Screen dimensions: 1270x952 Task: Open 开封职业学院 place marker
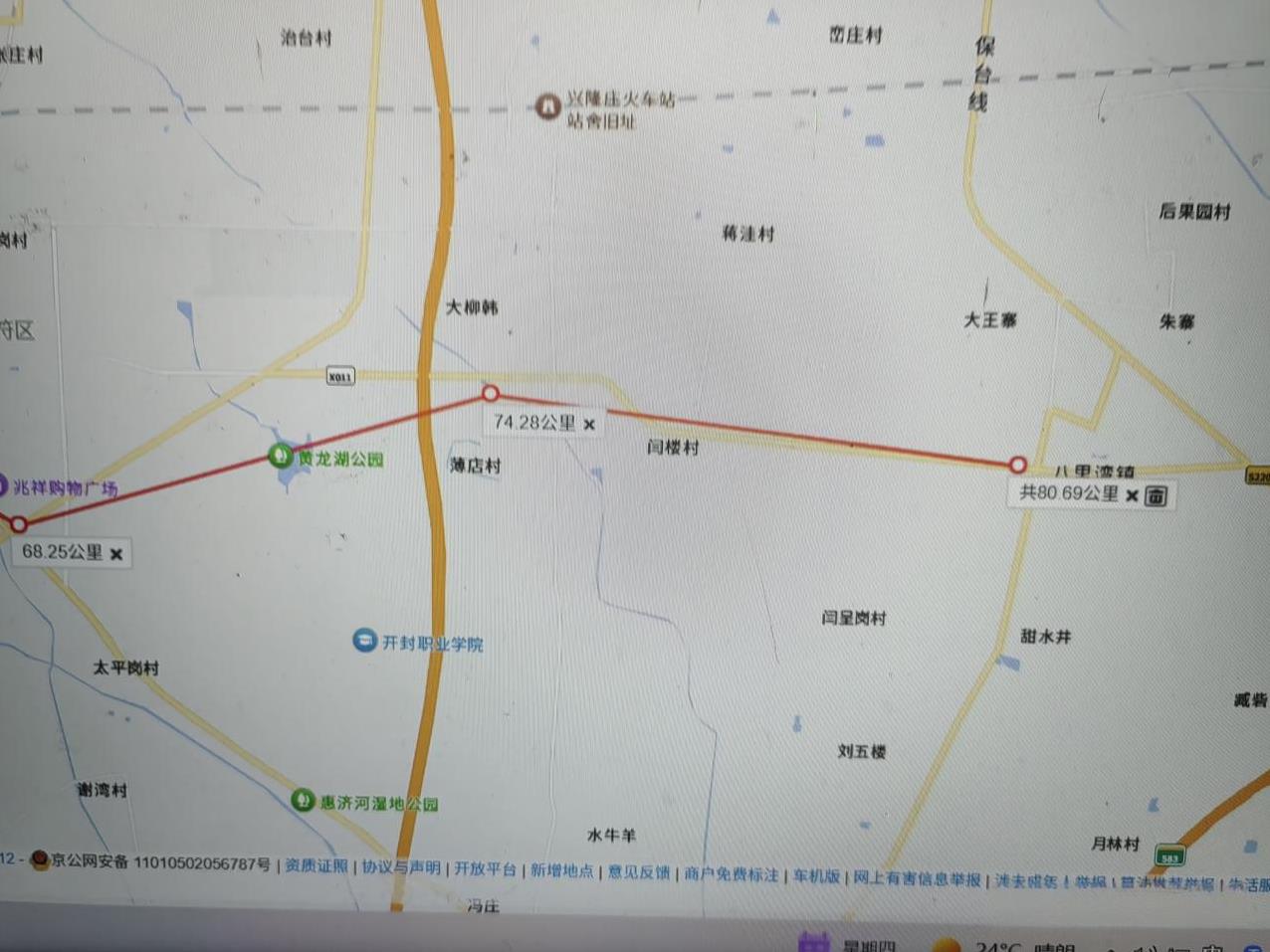tap(365, 641)
